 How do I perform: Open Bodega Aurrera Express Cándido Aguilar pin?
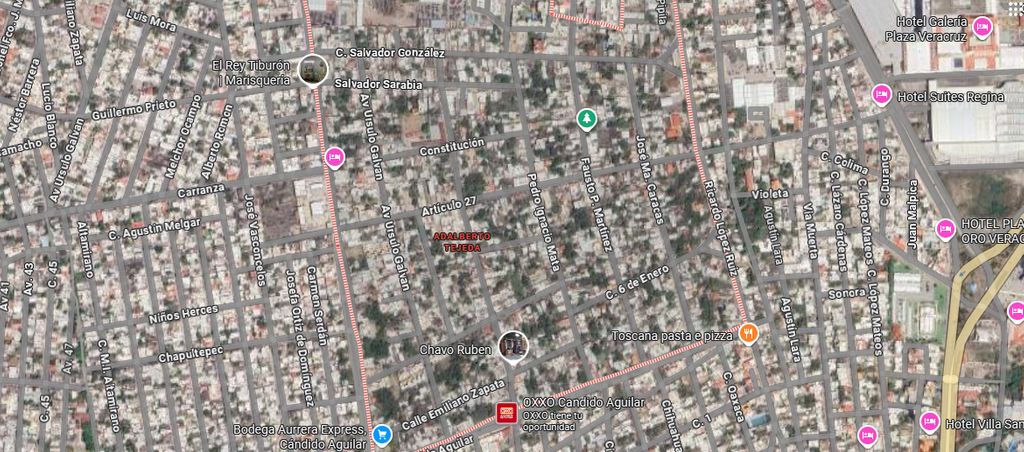pyautogui.click(x=381, y=434)
